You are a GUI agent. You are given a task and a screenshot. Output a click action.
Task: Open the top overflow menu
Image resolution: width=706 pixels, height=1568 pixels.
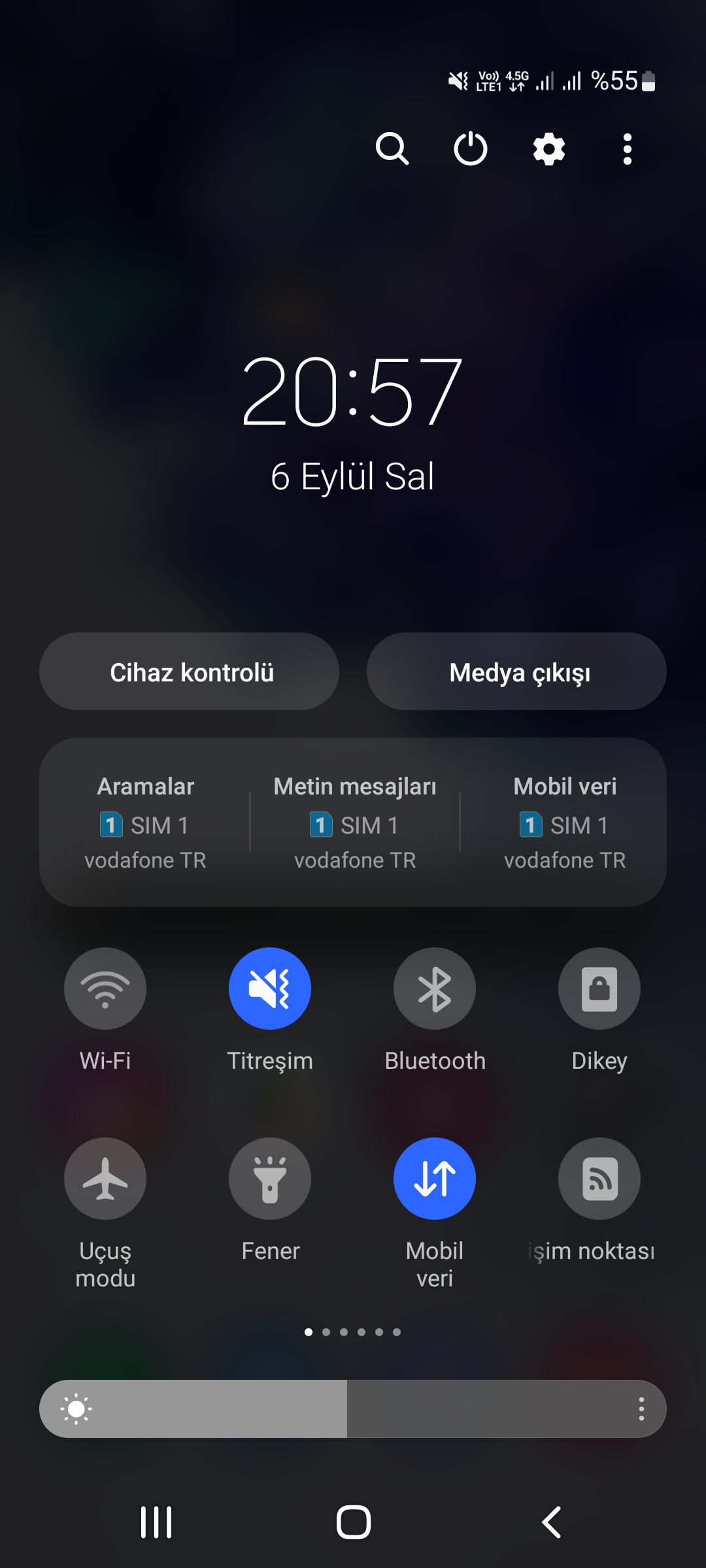coord(628,149)
